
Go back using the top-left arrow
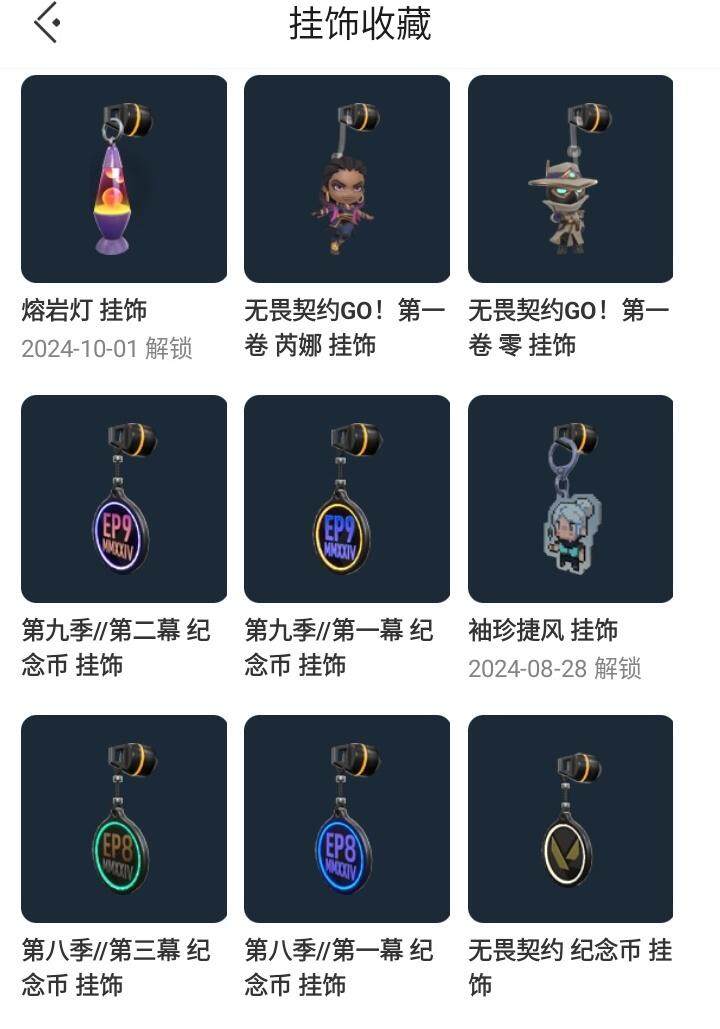pos(47,23)
